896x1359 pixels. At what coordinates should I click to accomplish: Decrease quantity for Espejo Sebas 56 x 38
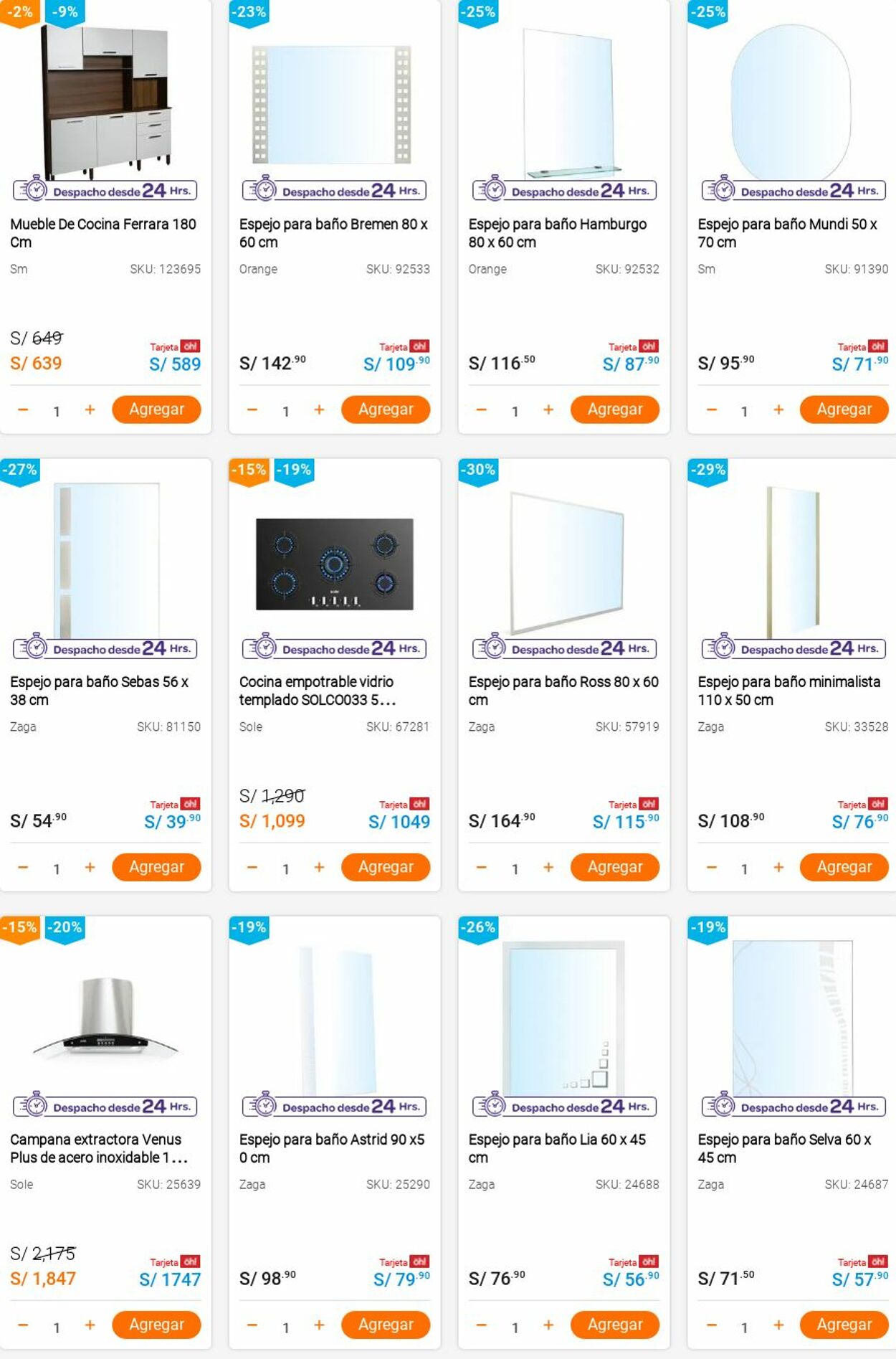(x=23, y=867)
